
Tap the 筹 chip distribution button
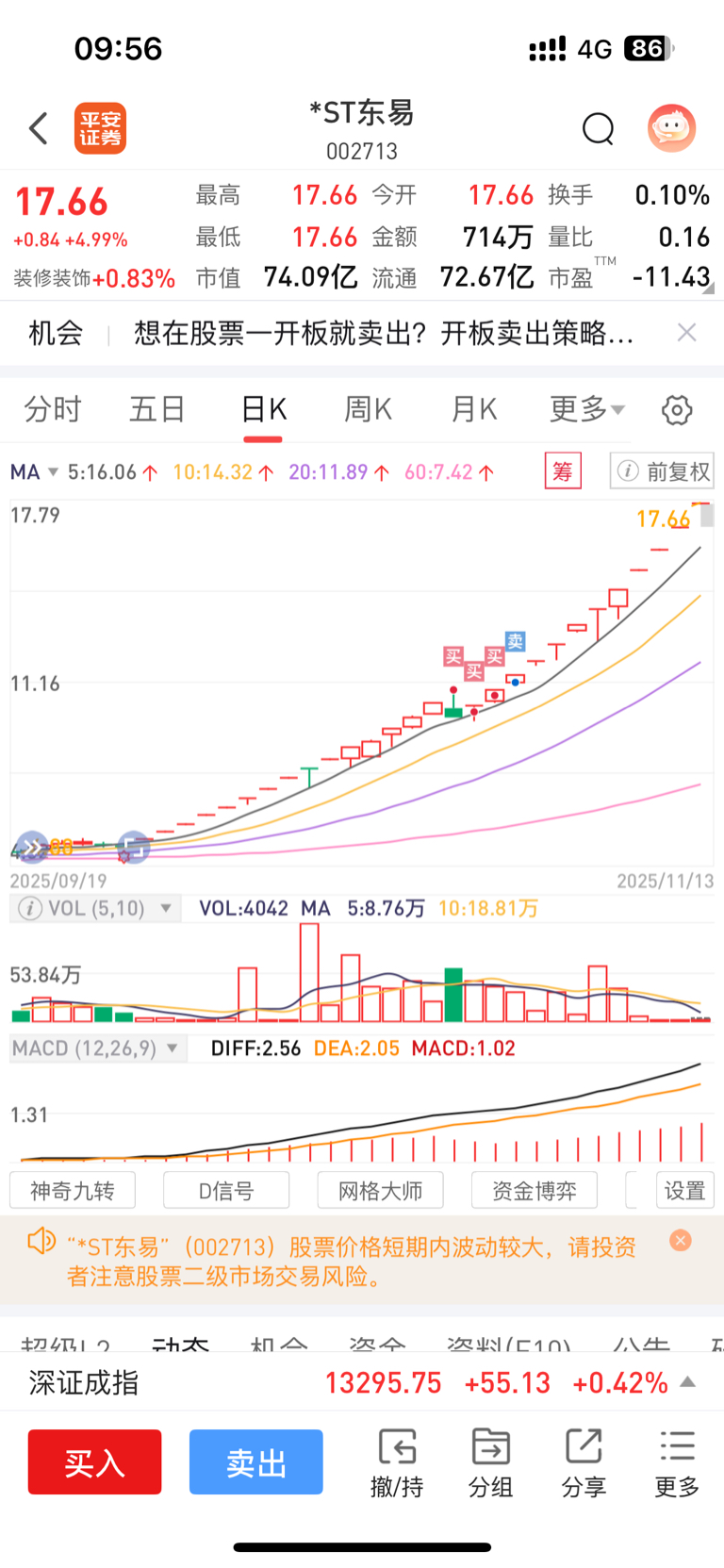tap(563, 470)
